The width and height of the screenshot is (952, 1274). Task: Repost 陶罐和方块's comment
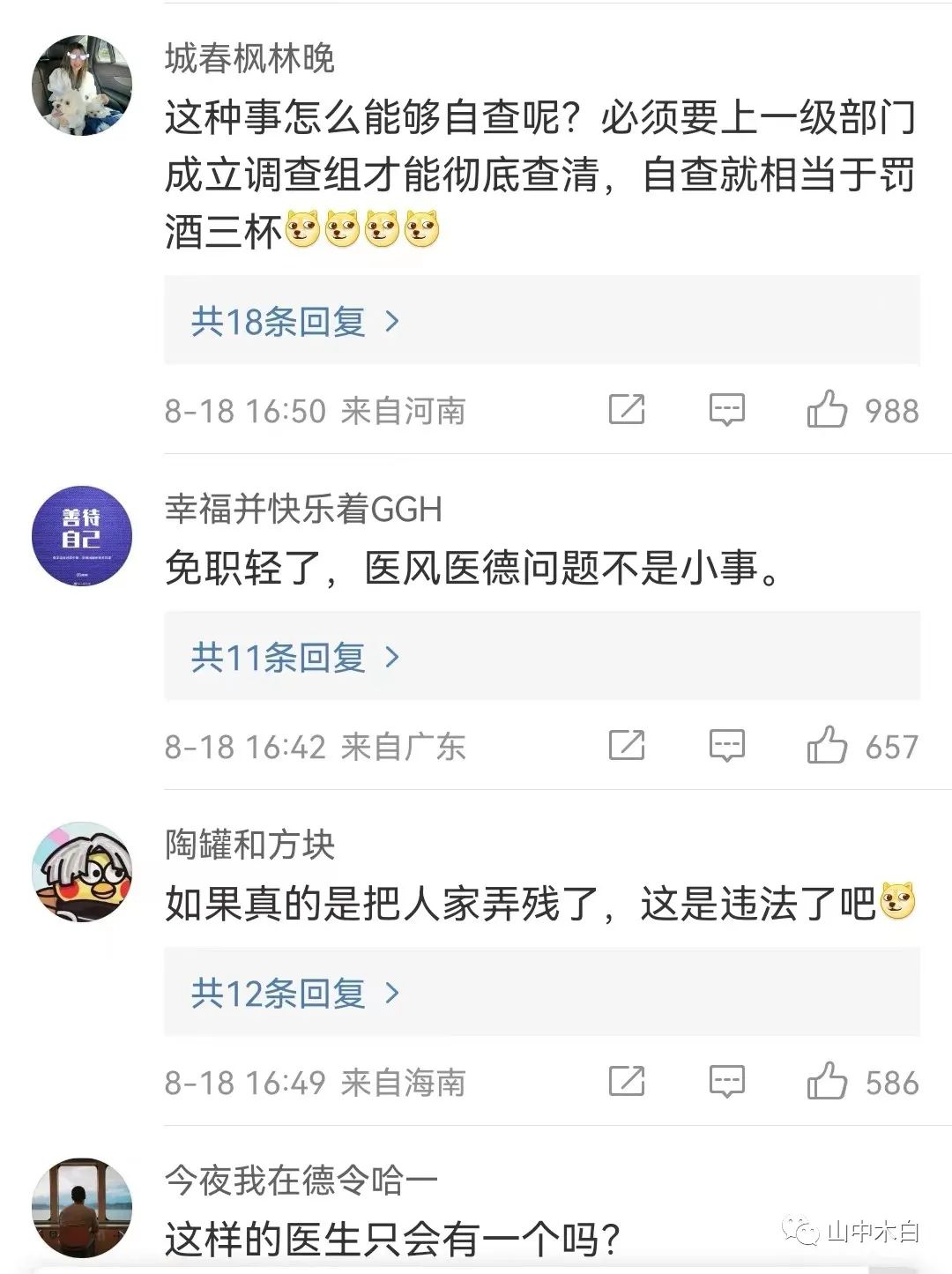point(627,1082)
